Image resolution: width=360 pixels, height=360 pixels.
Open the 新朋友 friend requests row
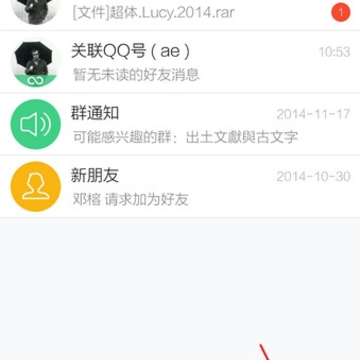point(180,186)
